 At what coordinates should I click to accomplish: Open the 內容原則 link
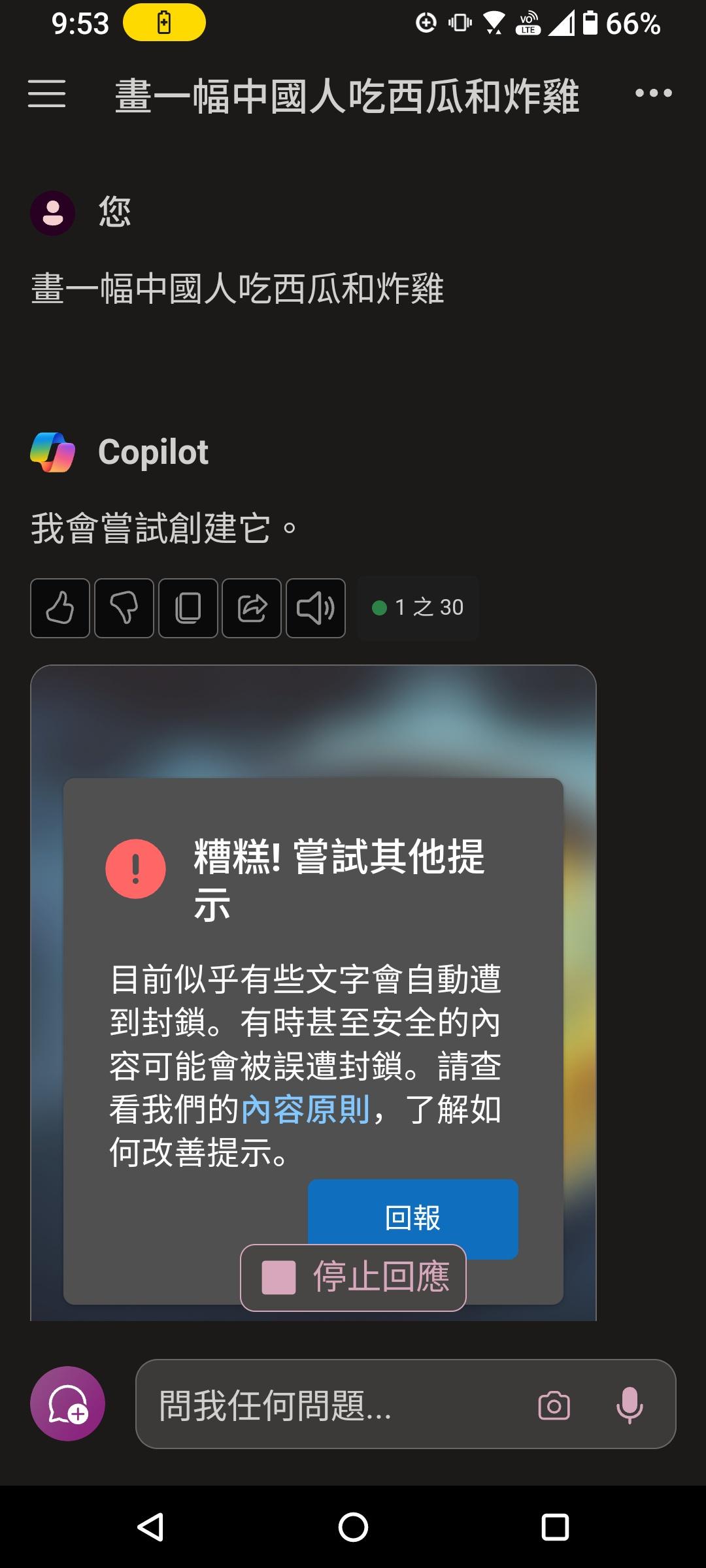(x=305, y=1109)
